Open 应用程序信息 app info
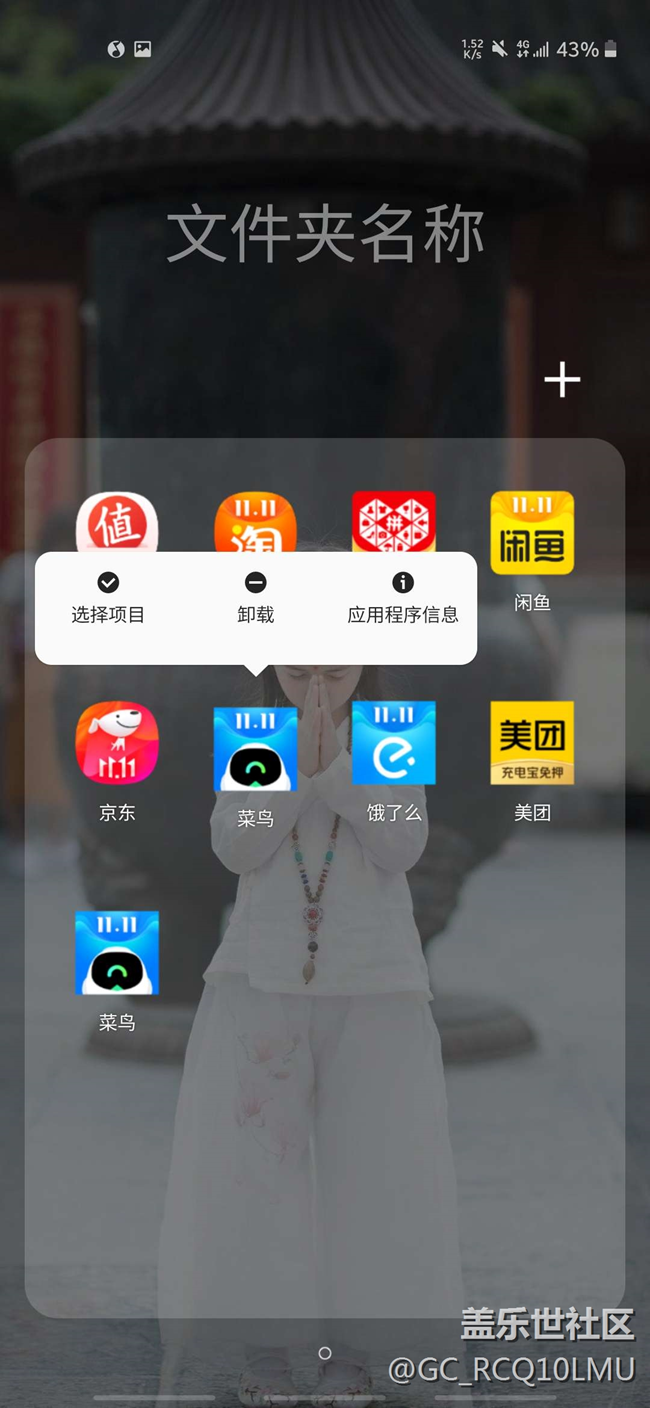 [403, 599]
